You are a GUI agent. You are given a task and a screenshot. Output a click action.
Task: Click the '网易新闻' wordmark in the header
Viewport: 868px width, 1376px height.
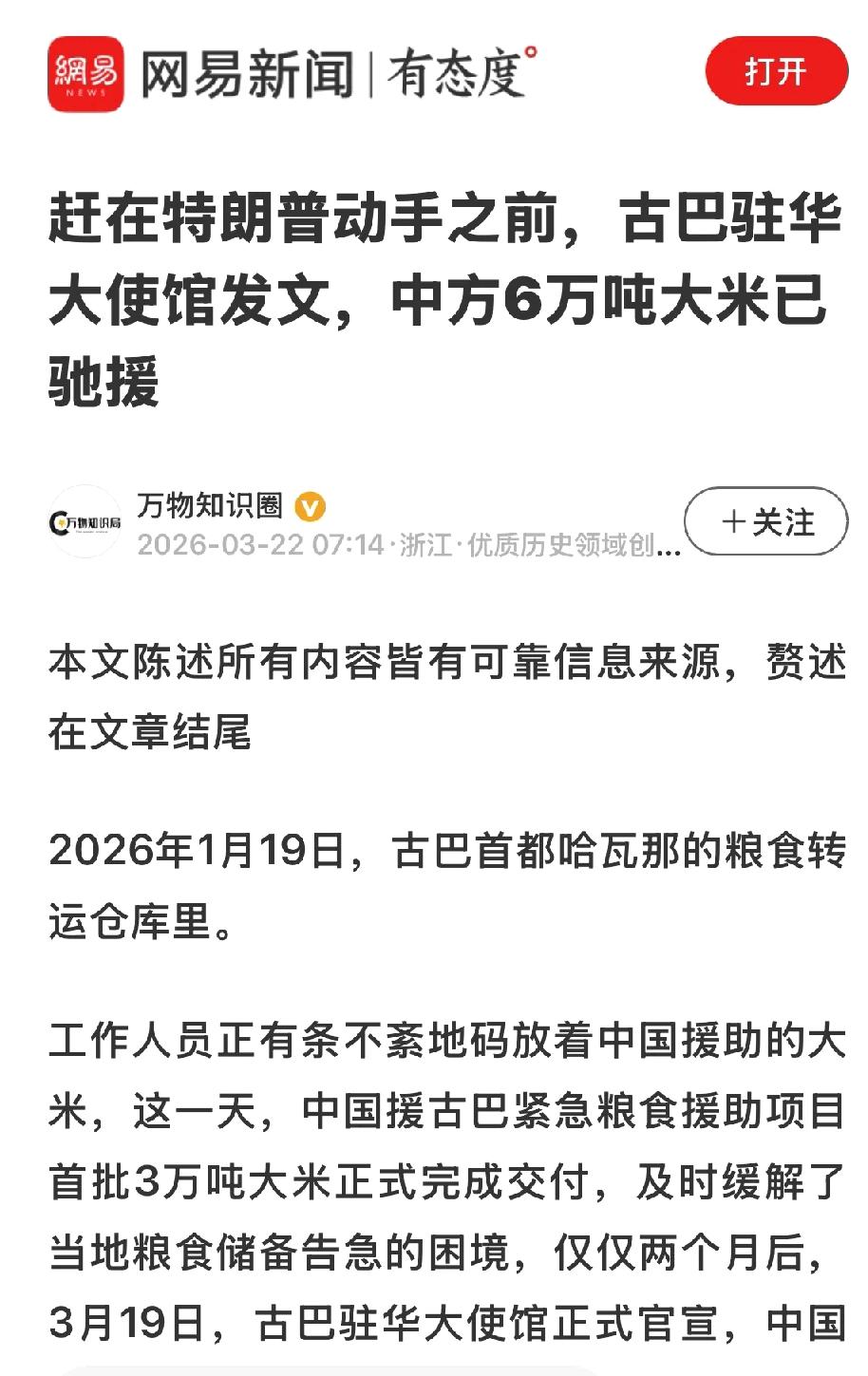[250, 68]
